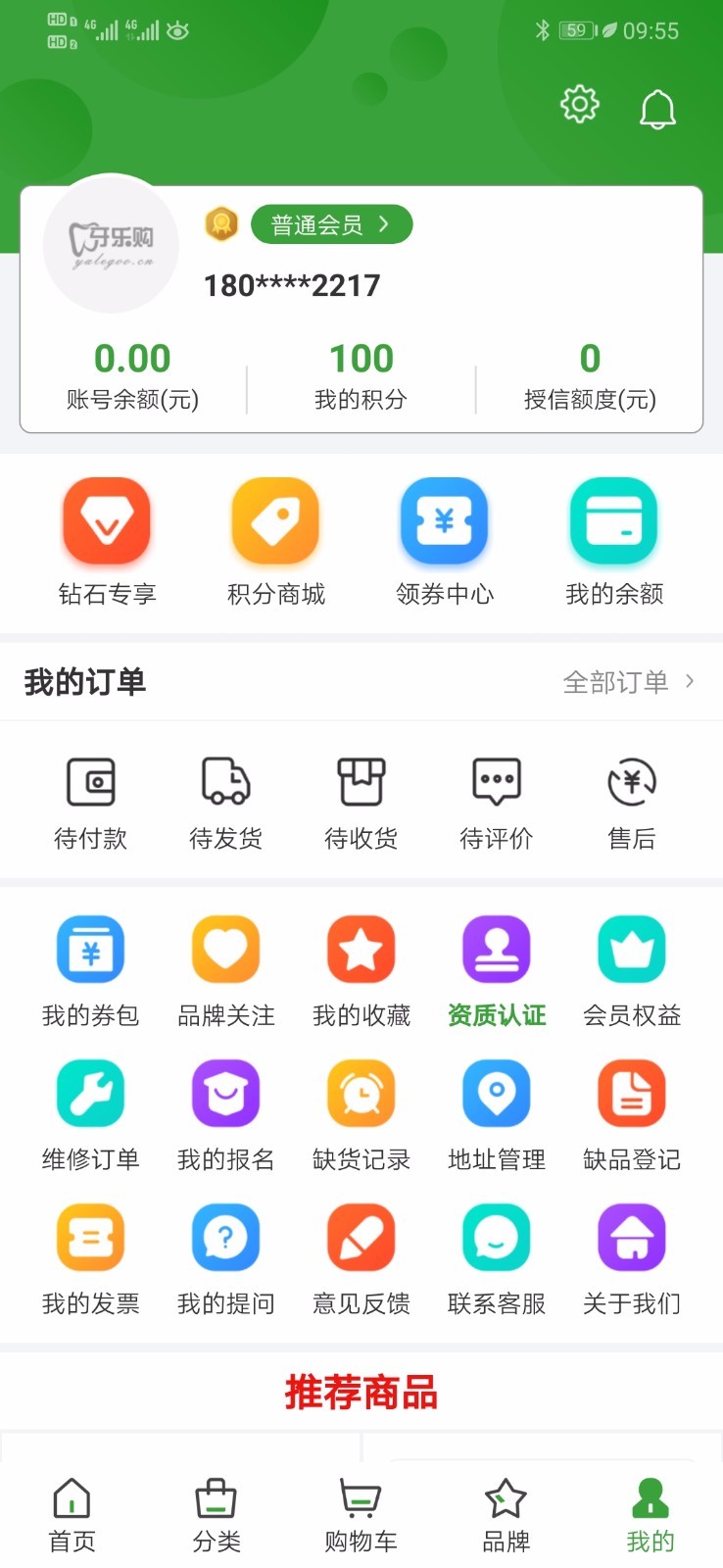Screen dimensions: 723x1568
Task: Expand 全部订单 to view all orders
Action: [625, 682]
